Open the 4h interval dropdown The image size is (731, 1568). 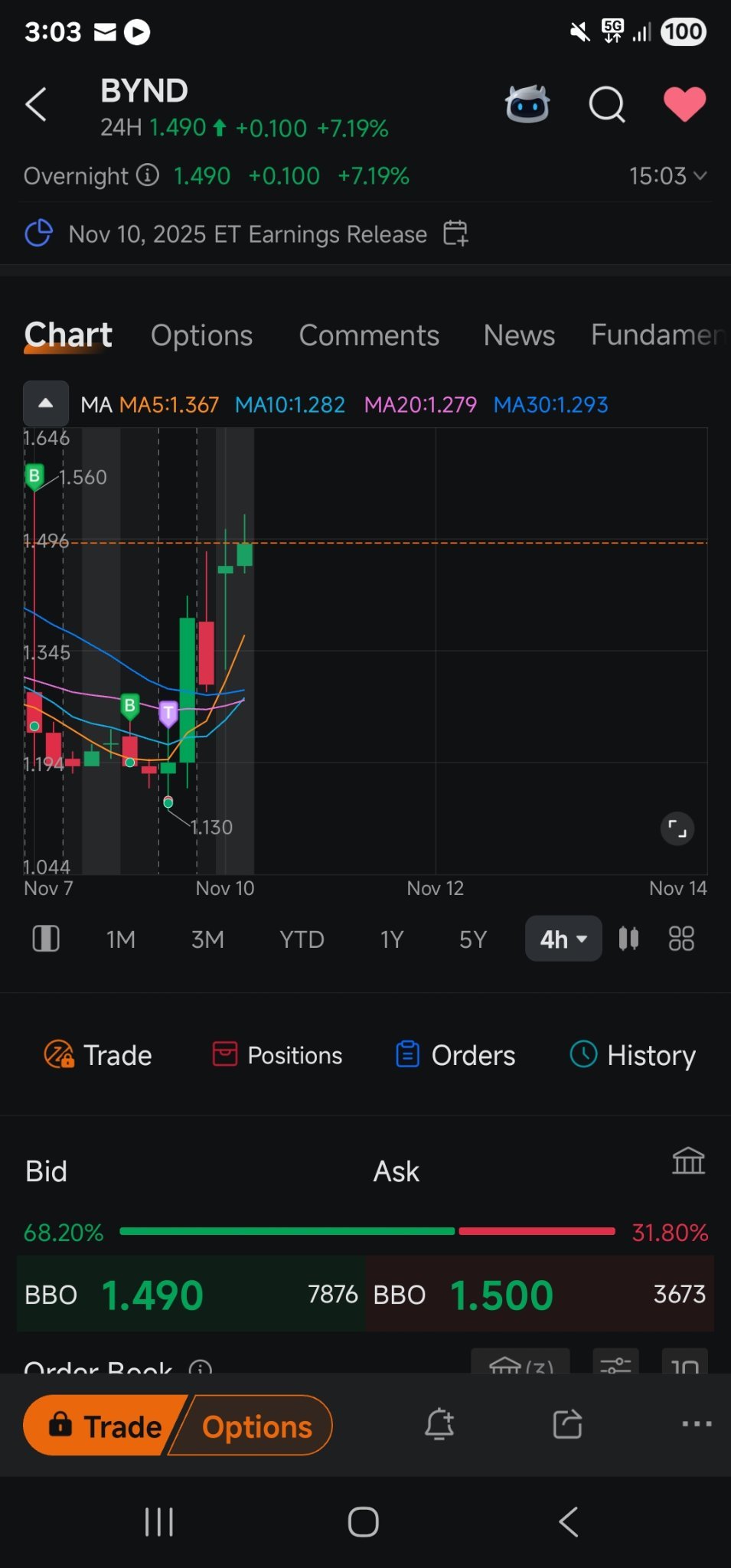coord(563,939)
